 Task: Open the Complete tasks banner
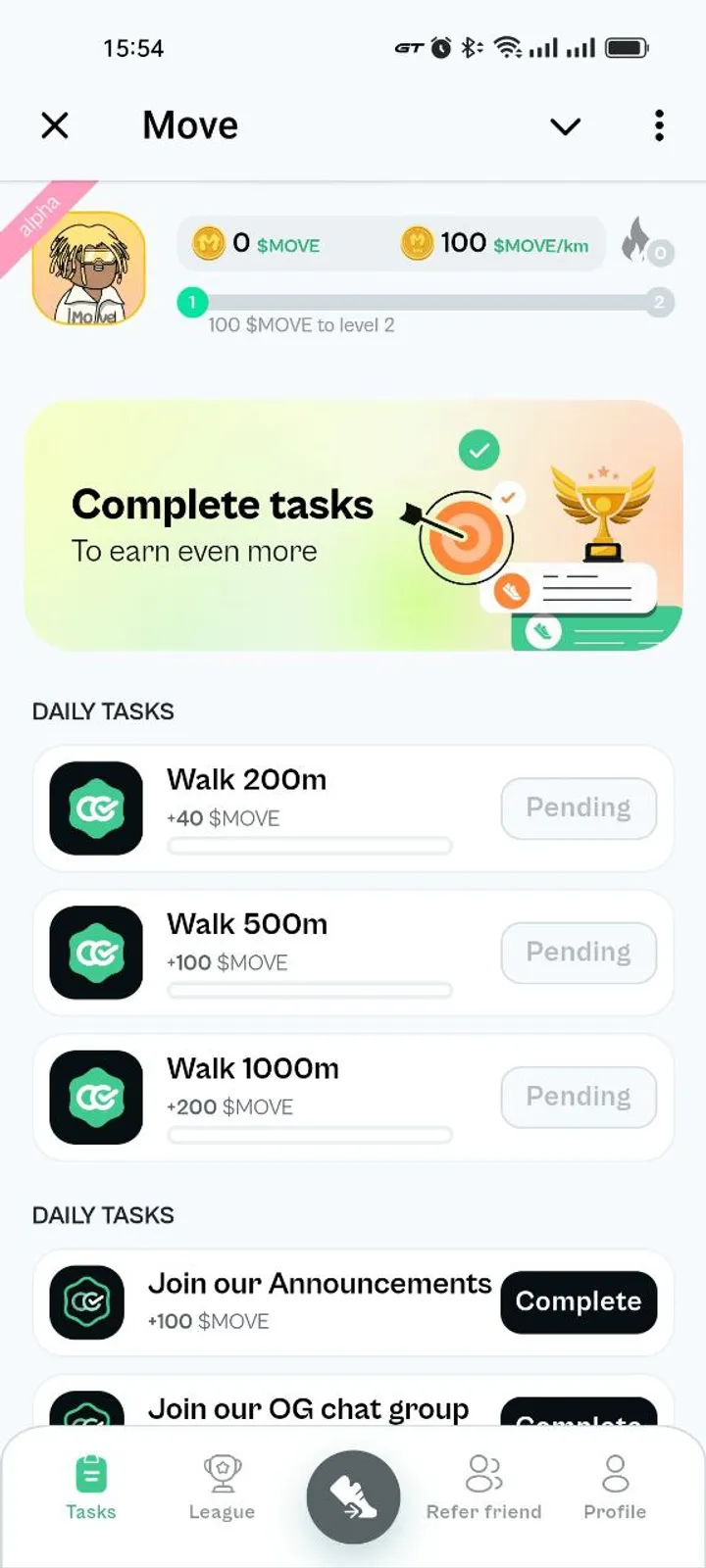tap(353, 525)
